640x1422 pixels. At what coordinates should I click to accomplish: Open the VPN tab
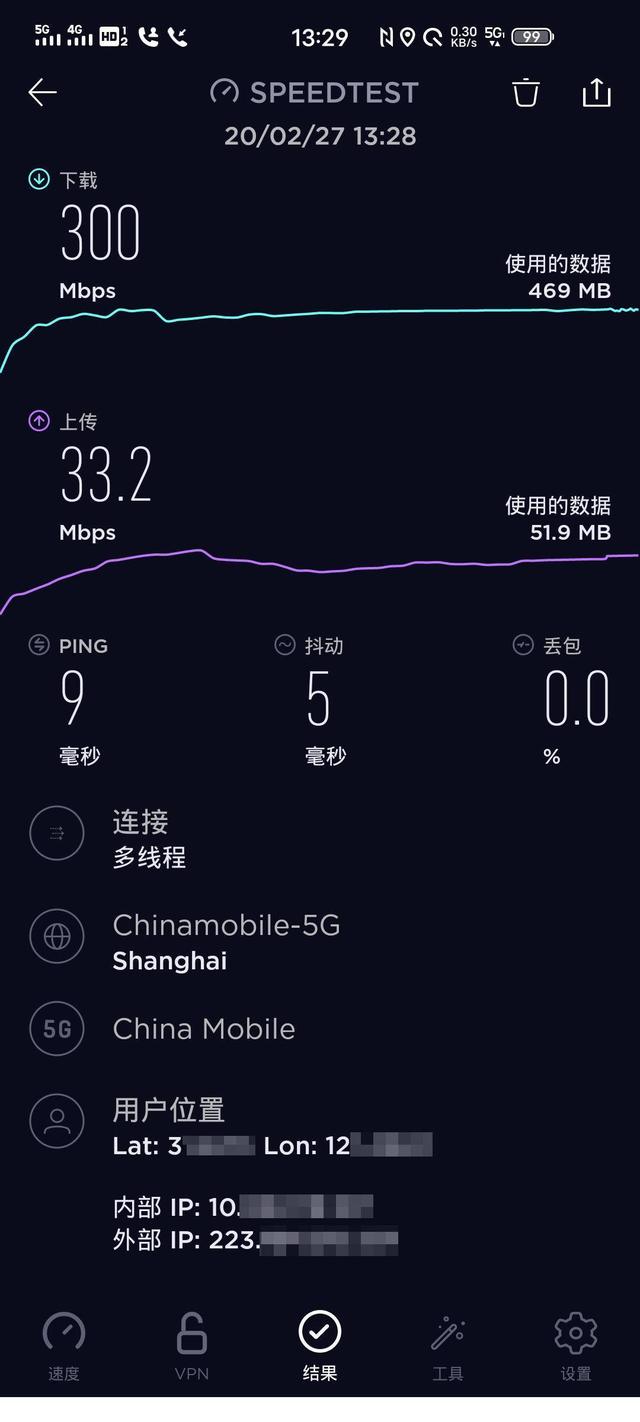pyautogui.click(x=192, y=1347)
